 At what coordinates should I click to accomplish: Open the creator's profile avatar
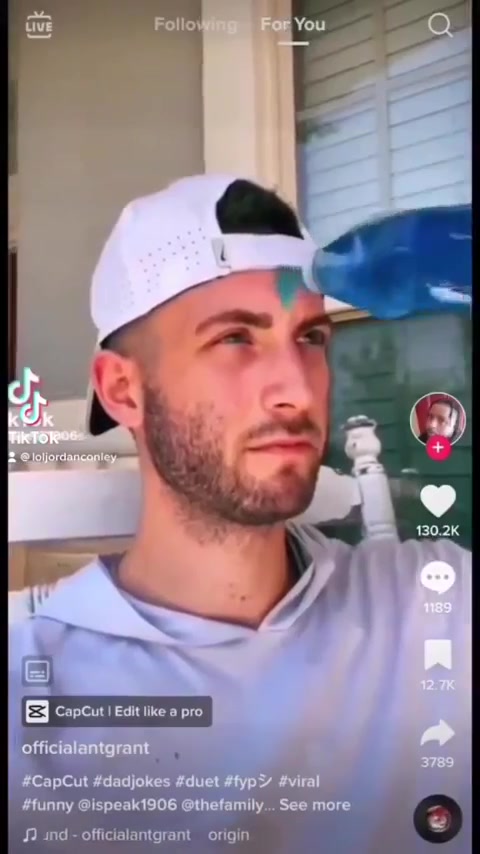pos(438,419)
